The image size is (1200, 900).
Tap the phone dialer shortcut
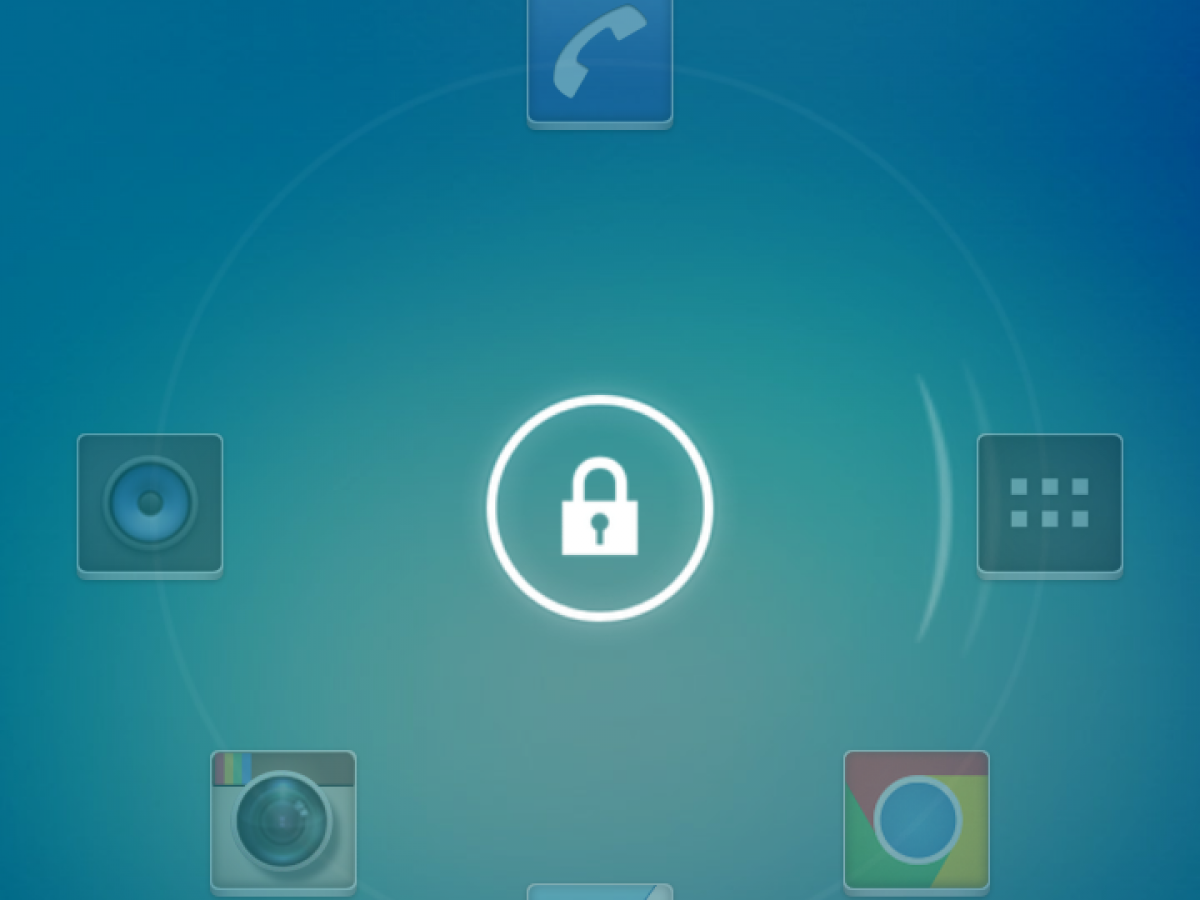pos(600,62)
